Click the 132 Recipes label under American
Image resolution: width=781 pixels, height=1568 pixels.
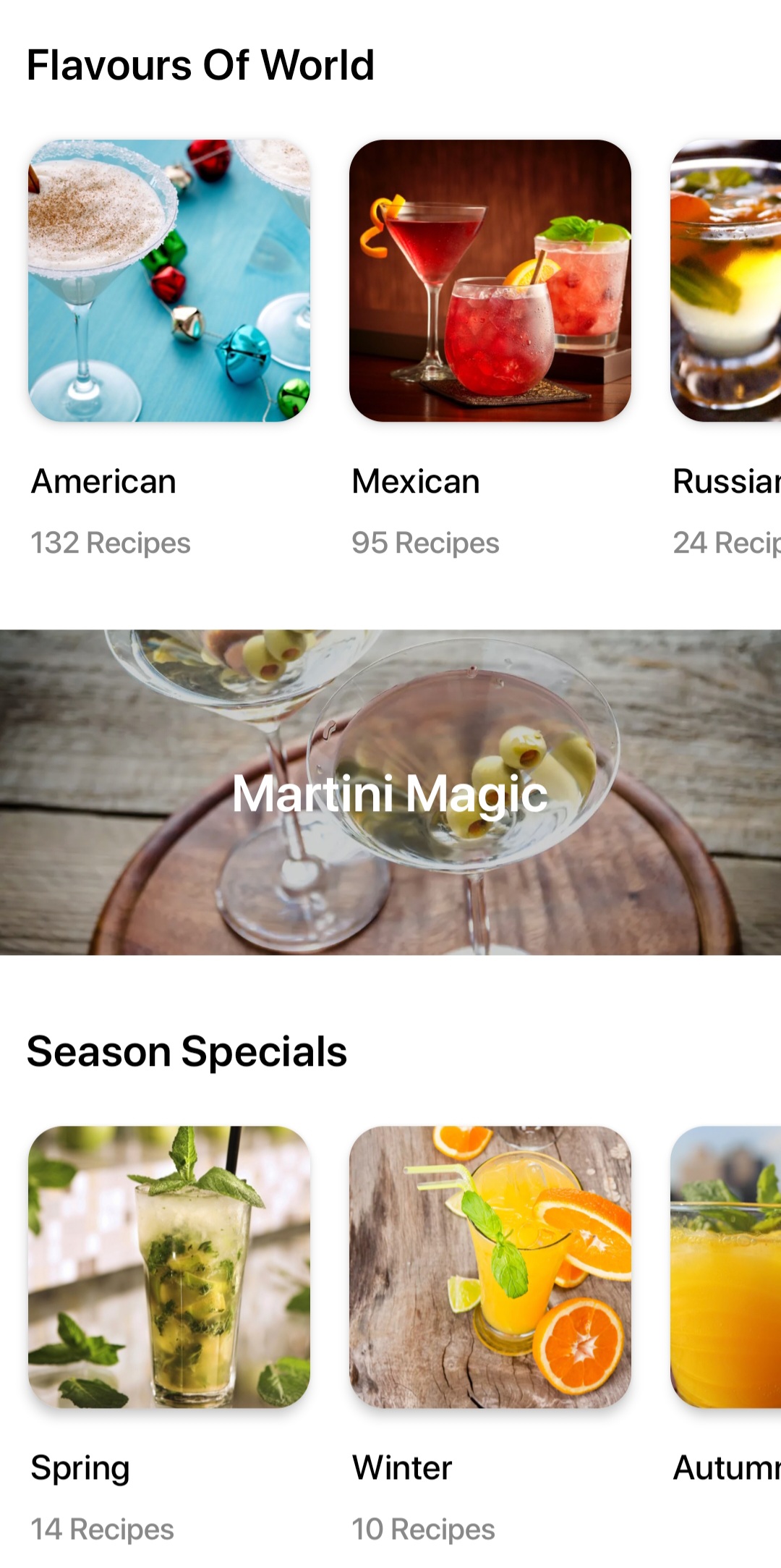[x=111, y=542]
